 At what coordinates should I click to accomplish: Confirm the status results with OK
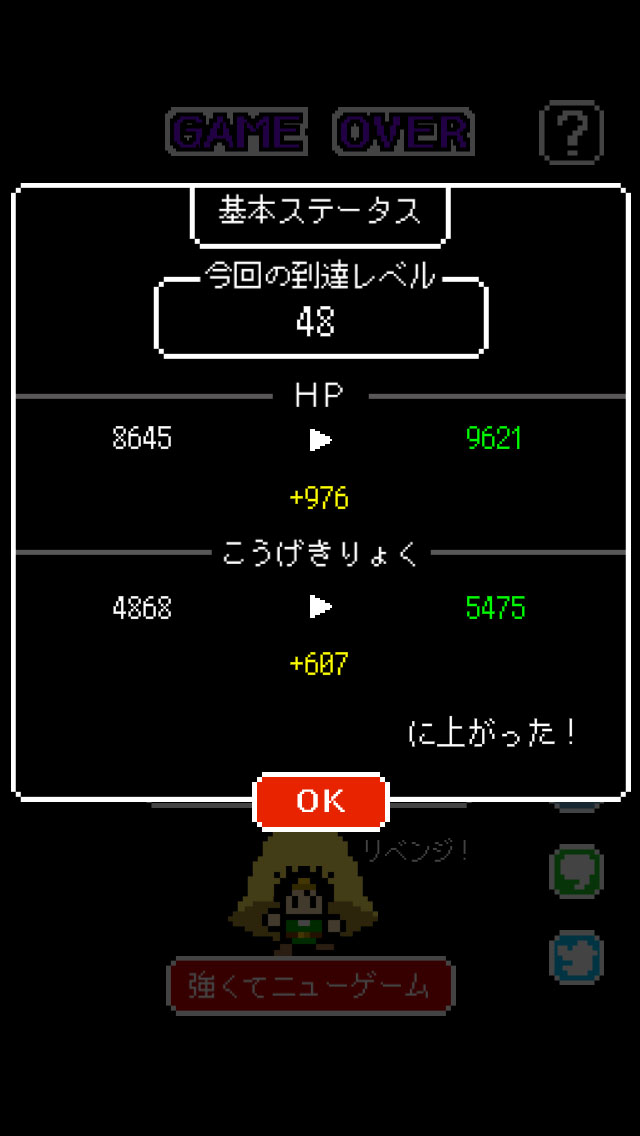[321, 801]
